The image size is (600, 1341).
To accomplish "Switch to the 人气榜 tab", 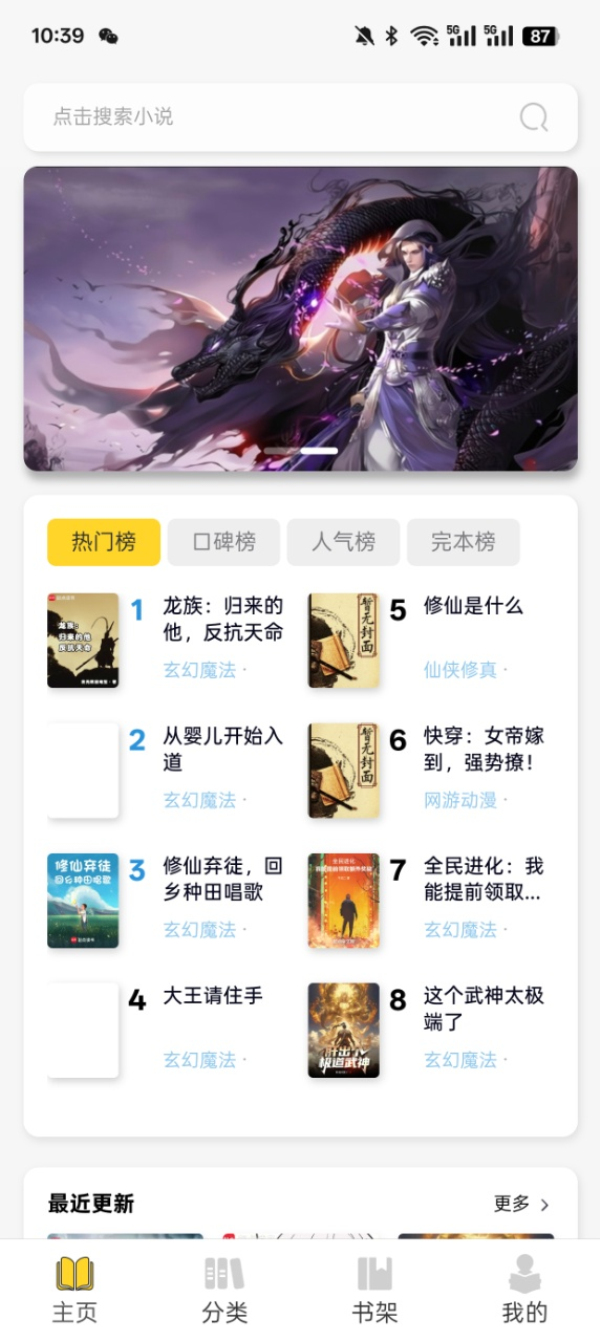I will [343, 542].
